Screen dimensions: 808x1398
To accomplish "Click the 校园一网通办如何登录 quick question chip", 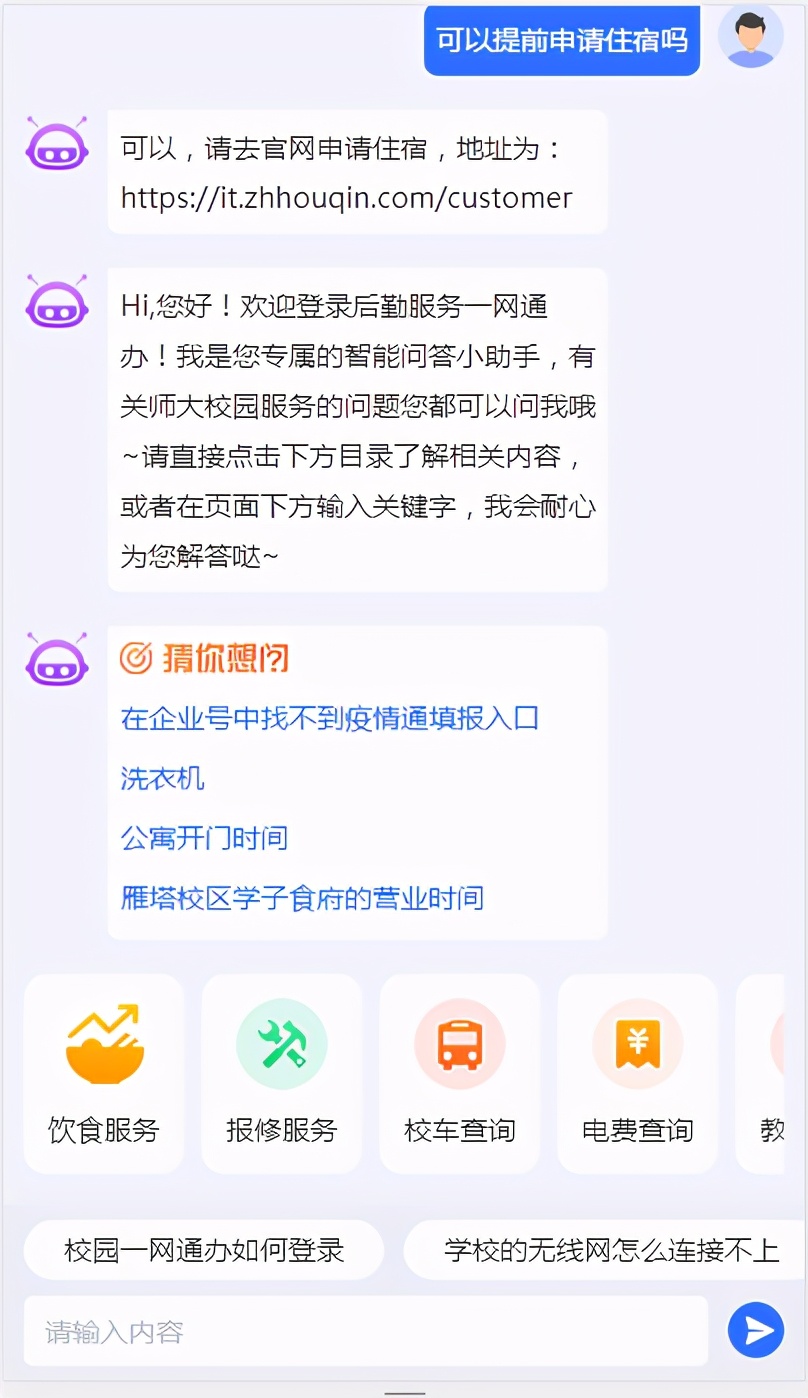I will (x=204, y=1250).
